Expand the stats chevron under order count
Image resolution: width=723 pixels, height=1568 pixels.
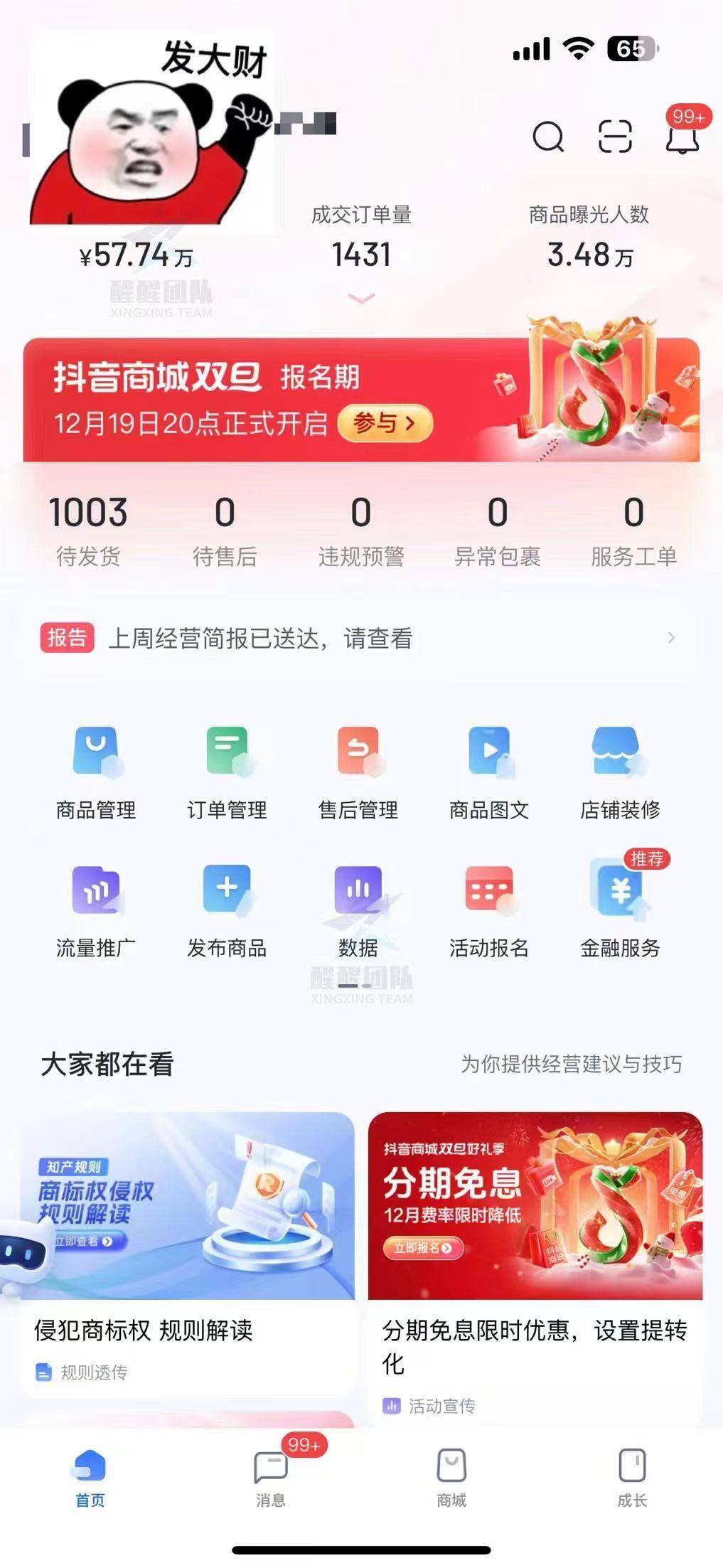click(x=361, y=299)
